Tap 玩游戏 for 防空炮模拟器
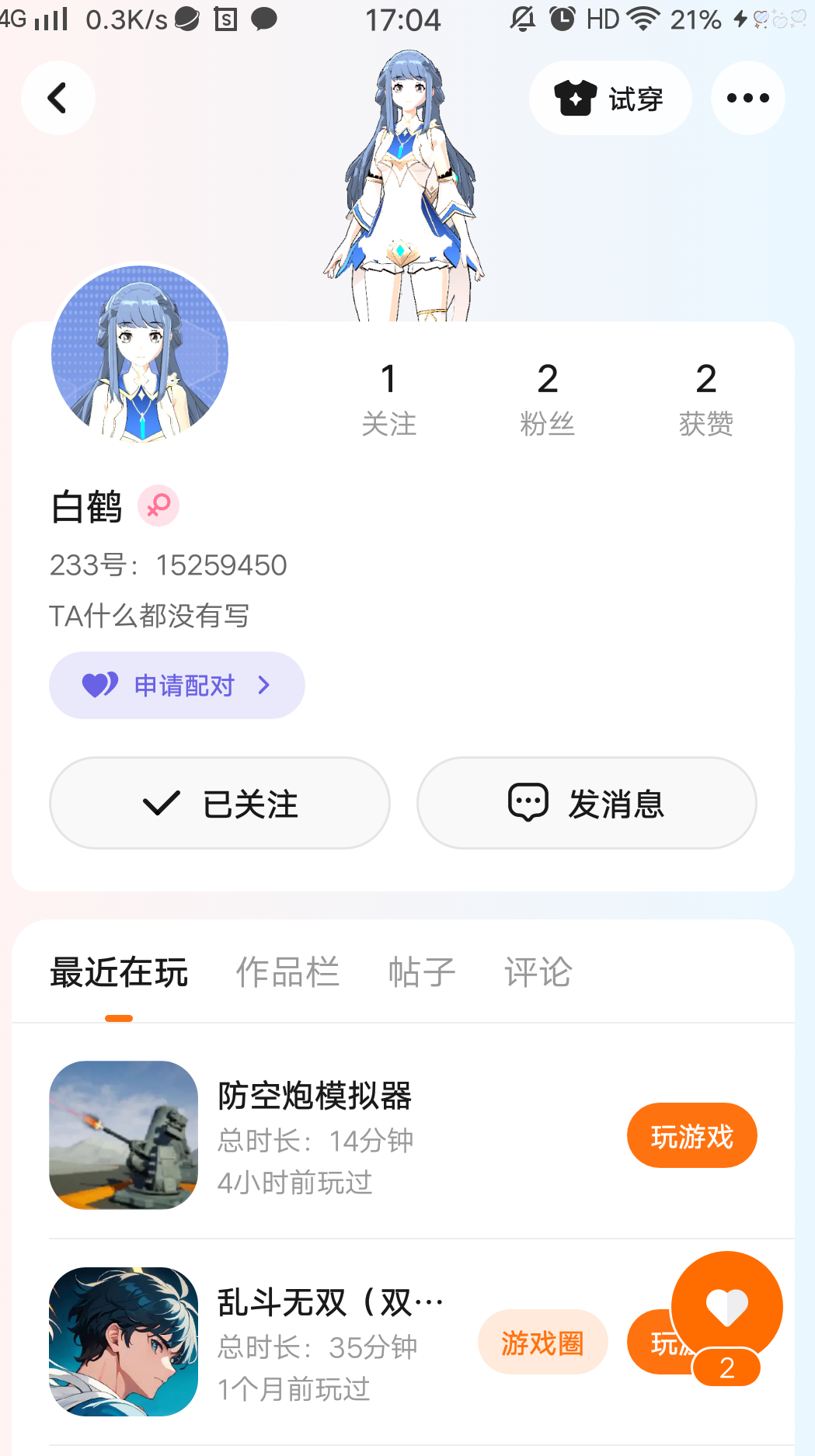Viewport: 815px width, 1456px height. (x=691, y=1136)
